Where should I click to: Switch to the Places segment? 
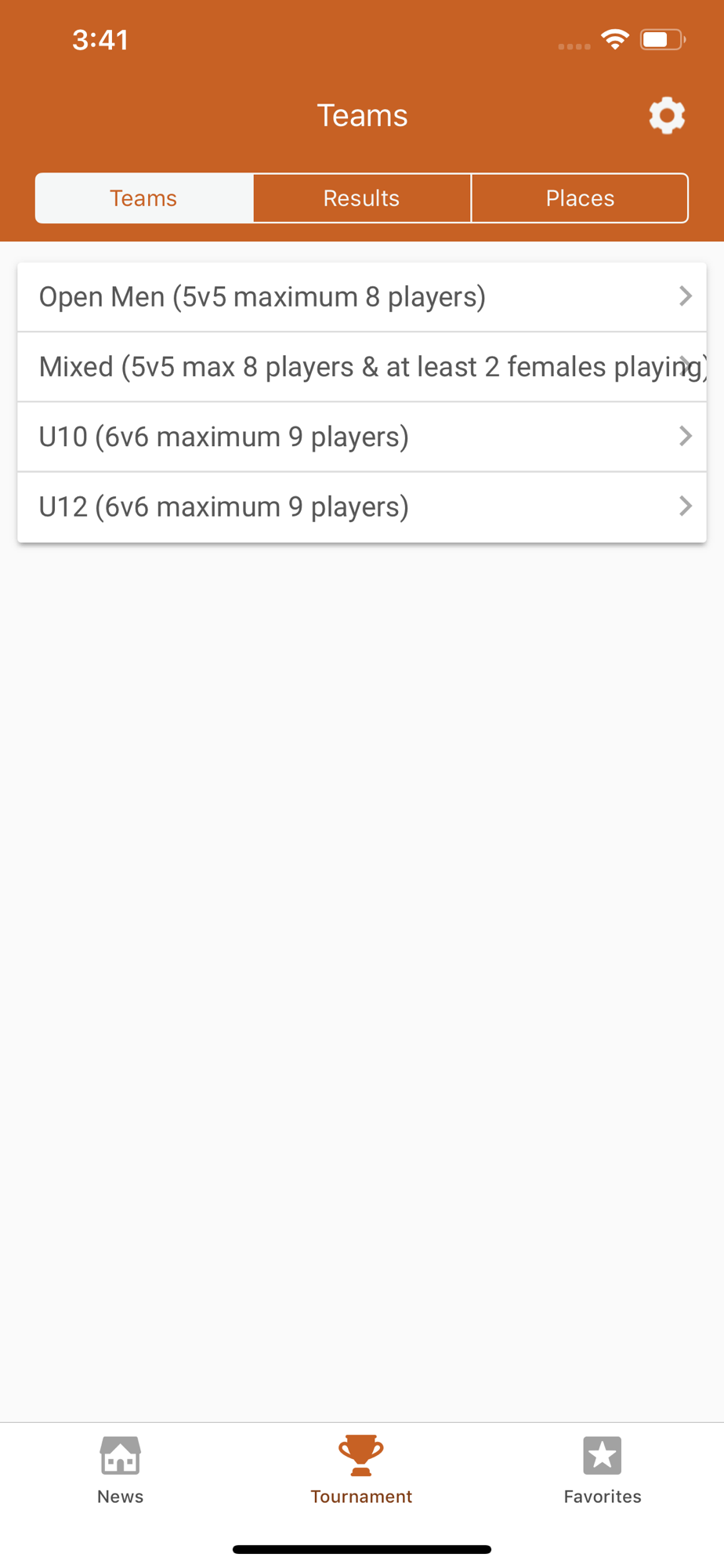click(x=580, y=198)
